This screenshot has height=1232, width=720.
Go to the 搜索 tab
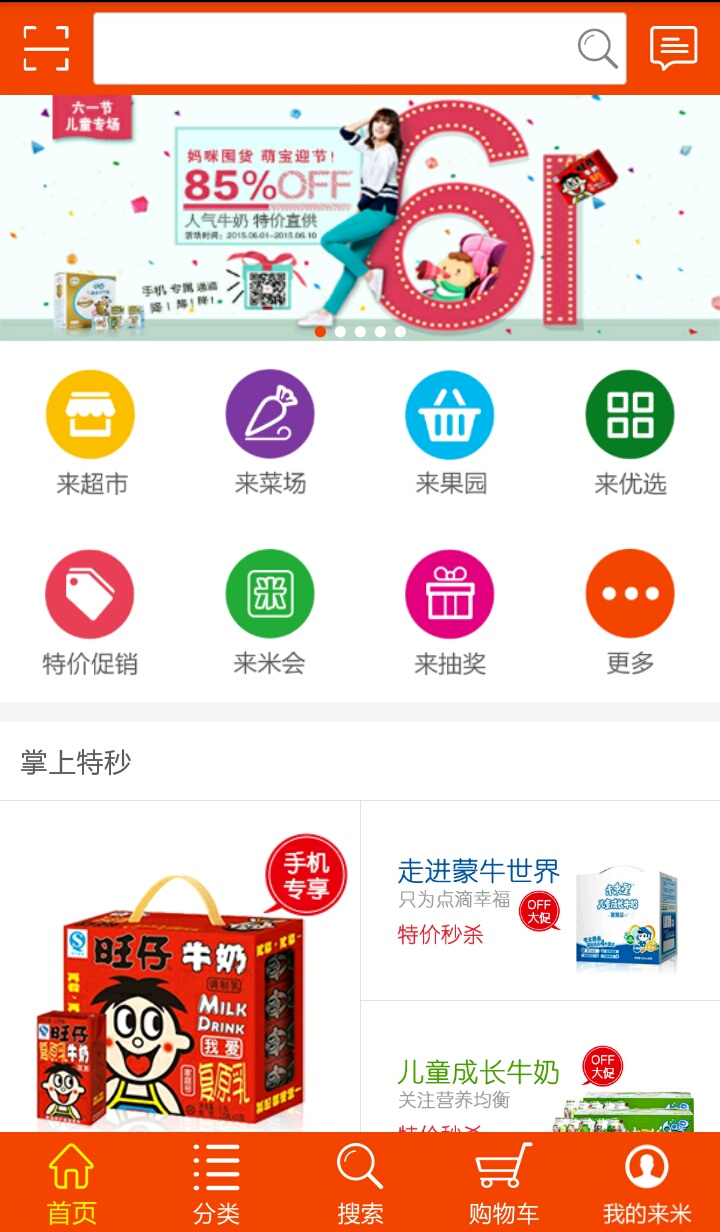coord(360,1183)
